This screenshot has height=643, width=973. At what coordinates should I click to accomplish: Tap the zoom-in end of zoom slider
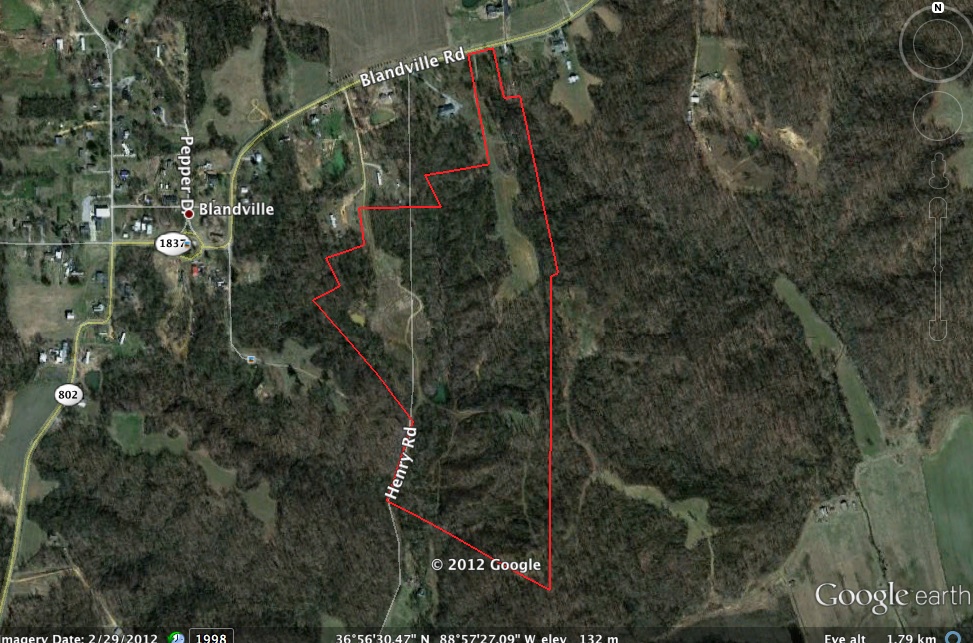tap(938, 206)
